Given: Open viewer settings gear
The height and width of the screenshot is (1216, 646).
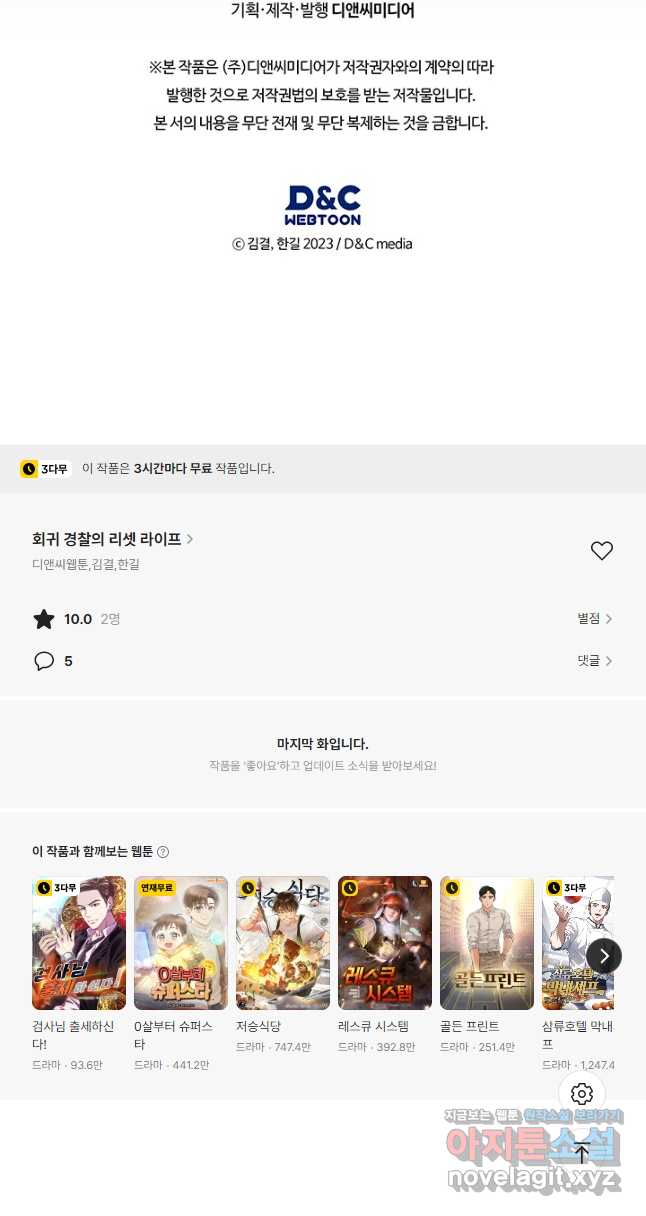Looking at the screenshot, I should (x=582, y=1094).
